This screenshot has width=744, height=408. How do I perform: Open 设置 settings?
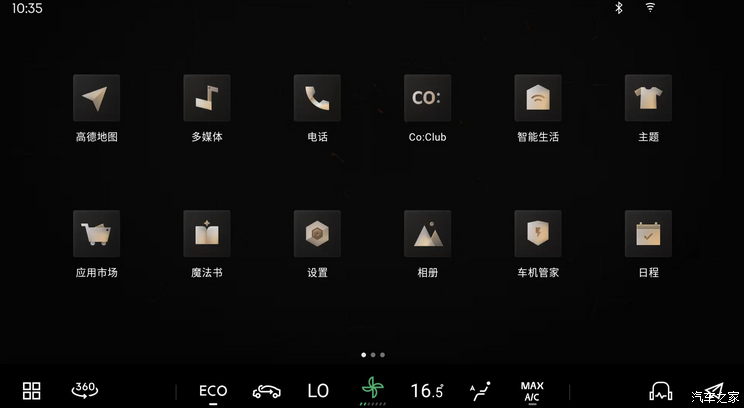pos(317,233)
